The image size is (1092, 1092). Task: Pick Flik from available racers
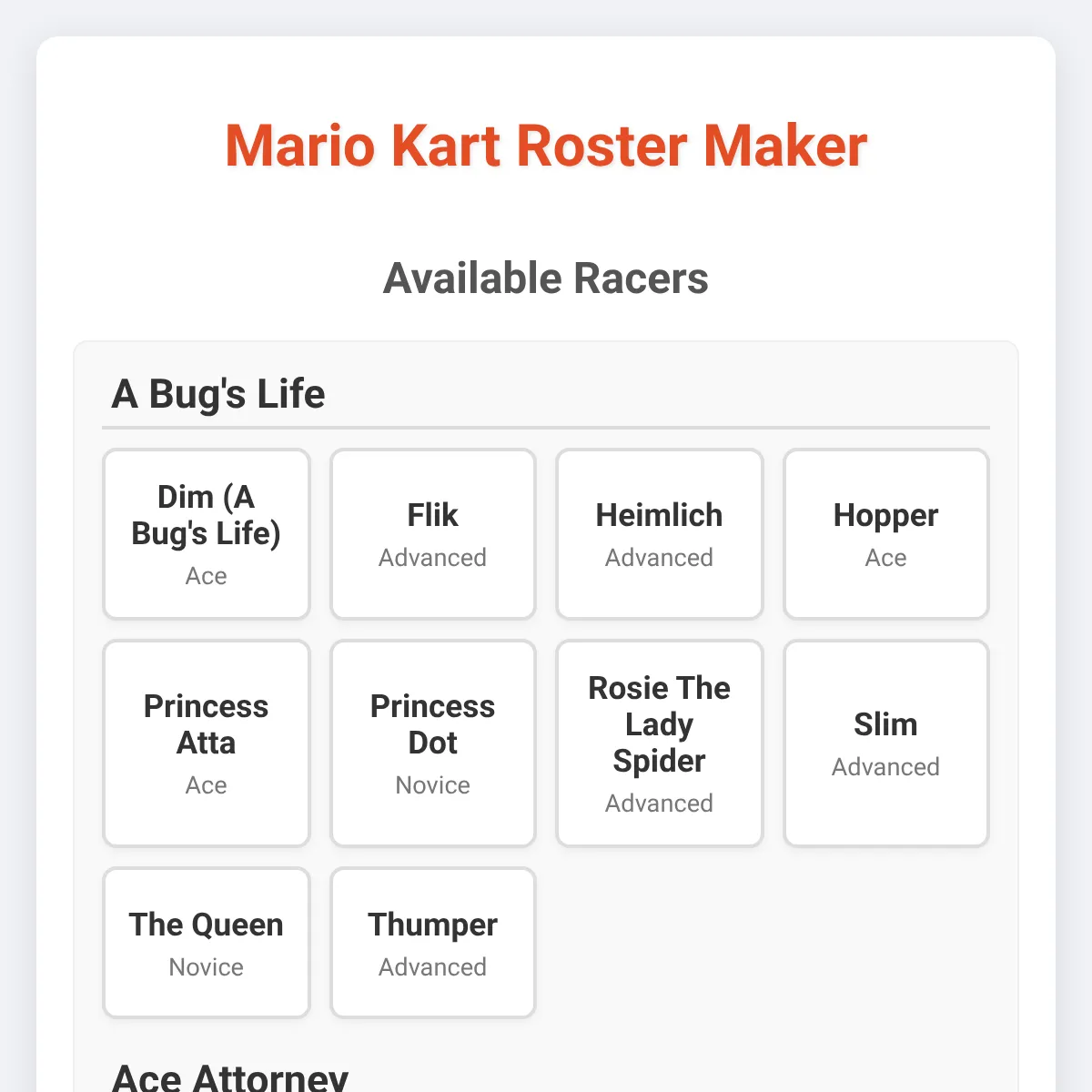point(433,534)
